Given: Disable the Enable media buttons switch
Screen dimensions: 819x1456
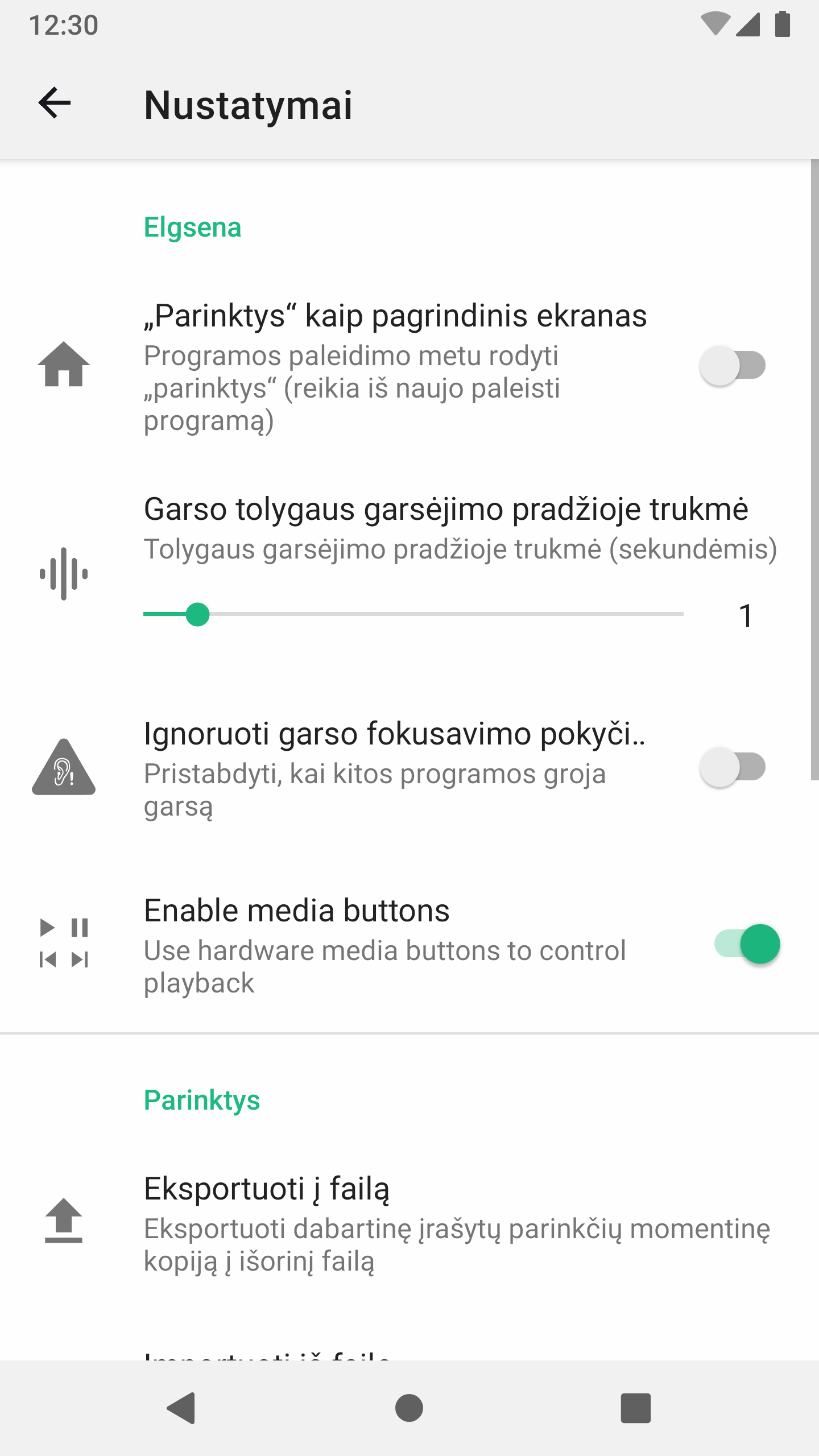Looking at the screenshot, I should (x=747, y=944).
